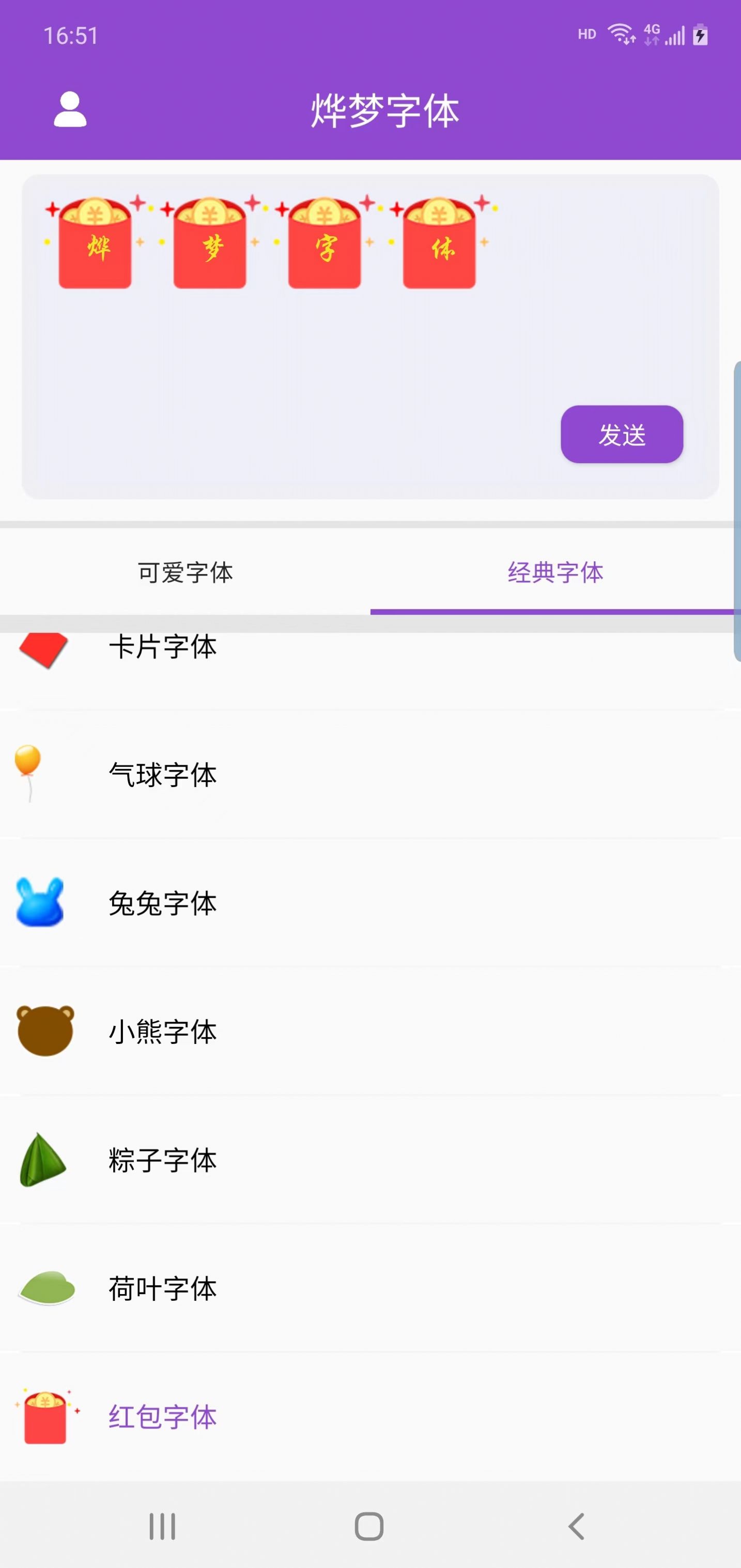Image resolution: width=741 pixels, height=1568 pixels.
Task: Switch to the 可爱字体 tab
Action: (185, 573)
